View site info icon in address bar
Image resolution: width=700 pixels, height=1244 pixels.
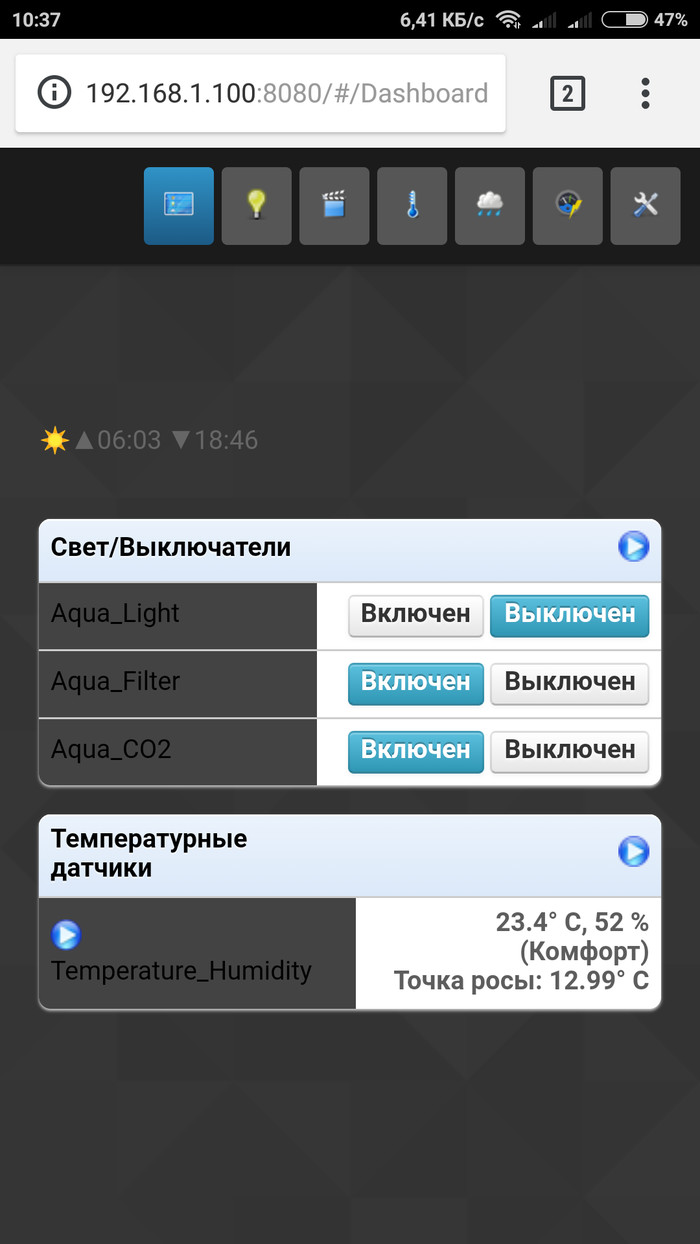[54, 94]
